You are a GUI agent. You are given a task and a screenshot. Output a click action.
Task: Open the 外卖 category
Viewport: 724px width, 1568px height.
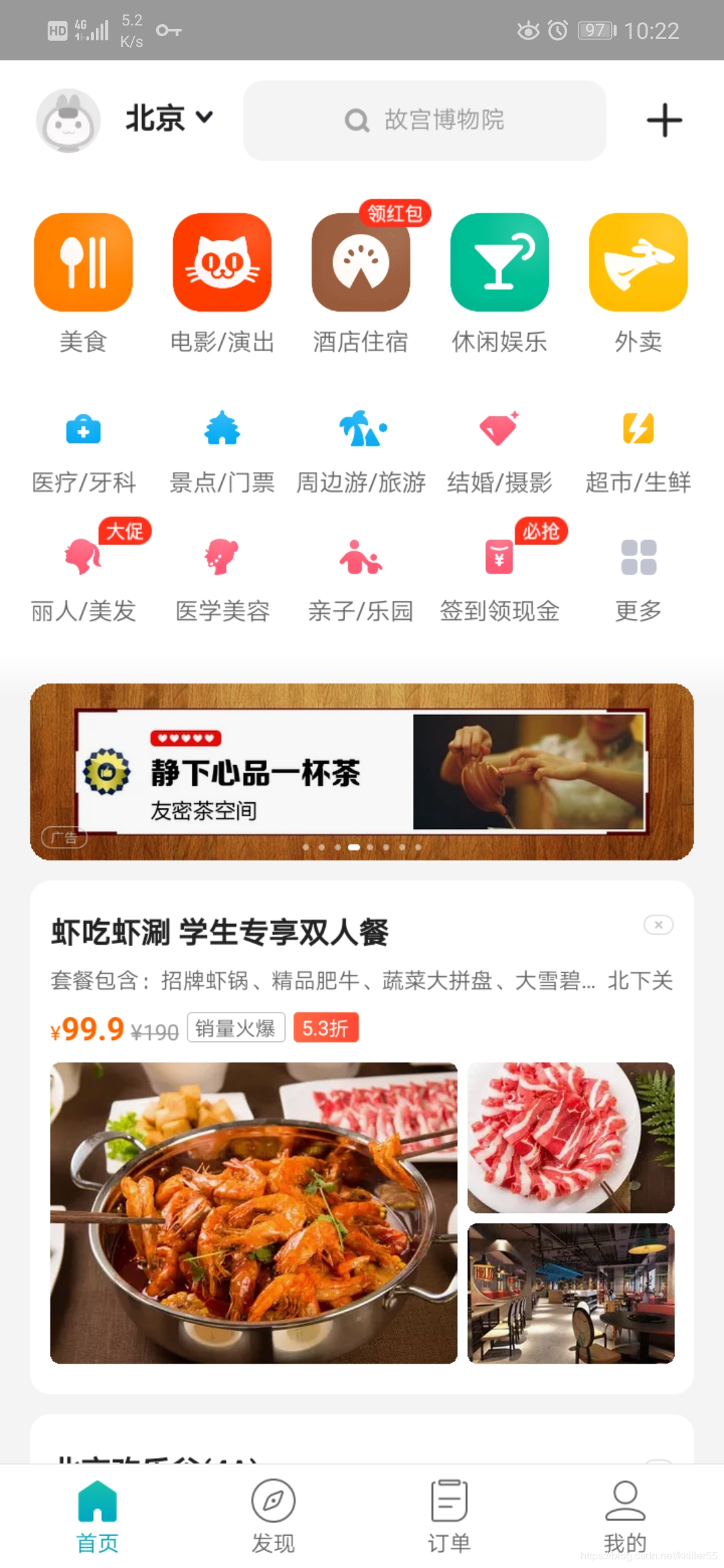tap(638, 283)
